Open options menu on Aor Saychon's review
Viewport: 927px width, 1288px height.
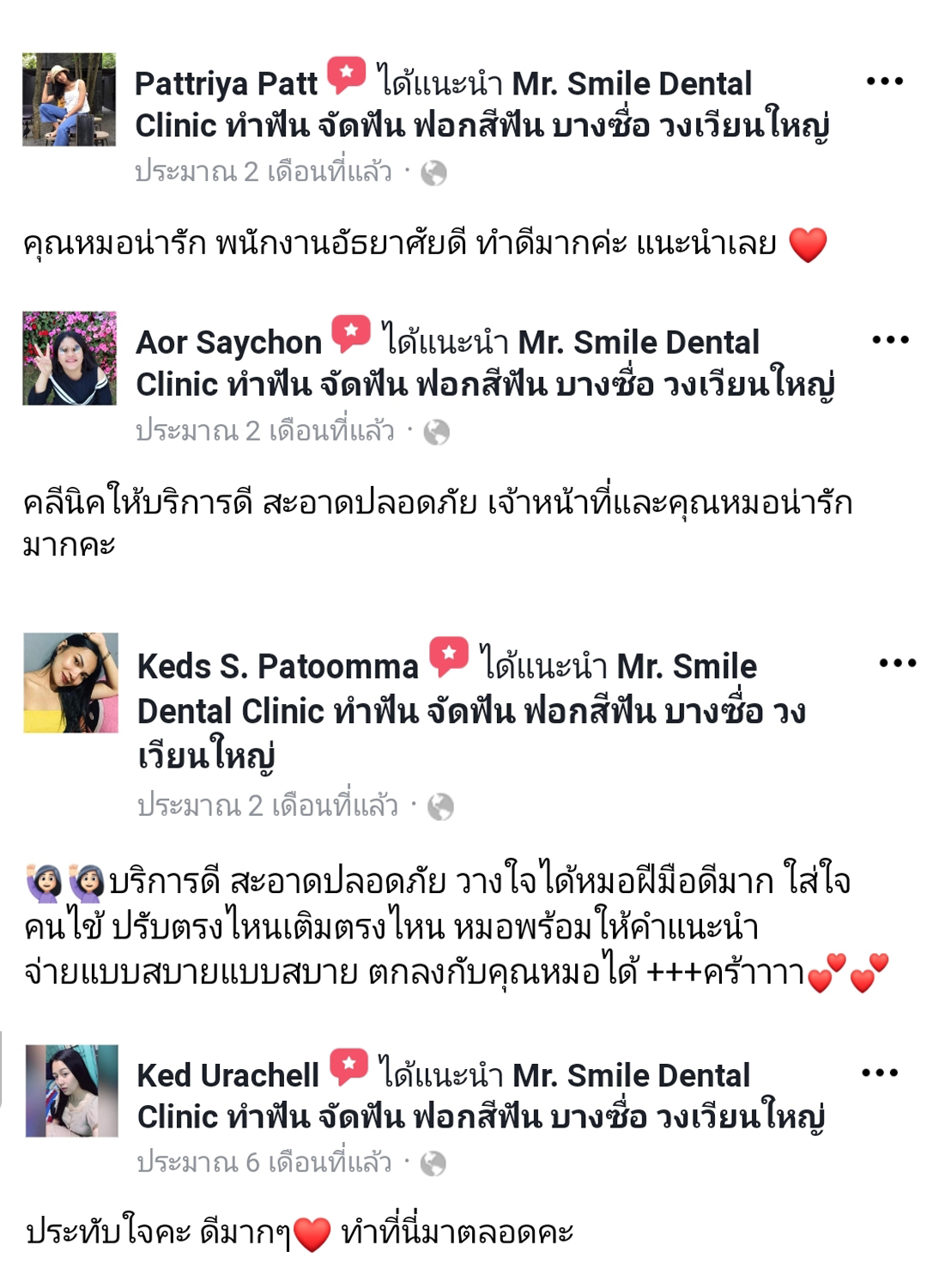coord(890,340)
